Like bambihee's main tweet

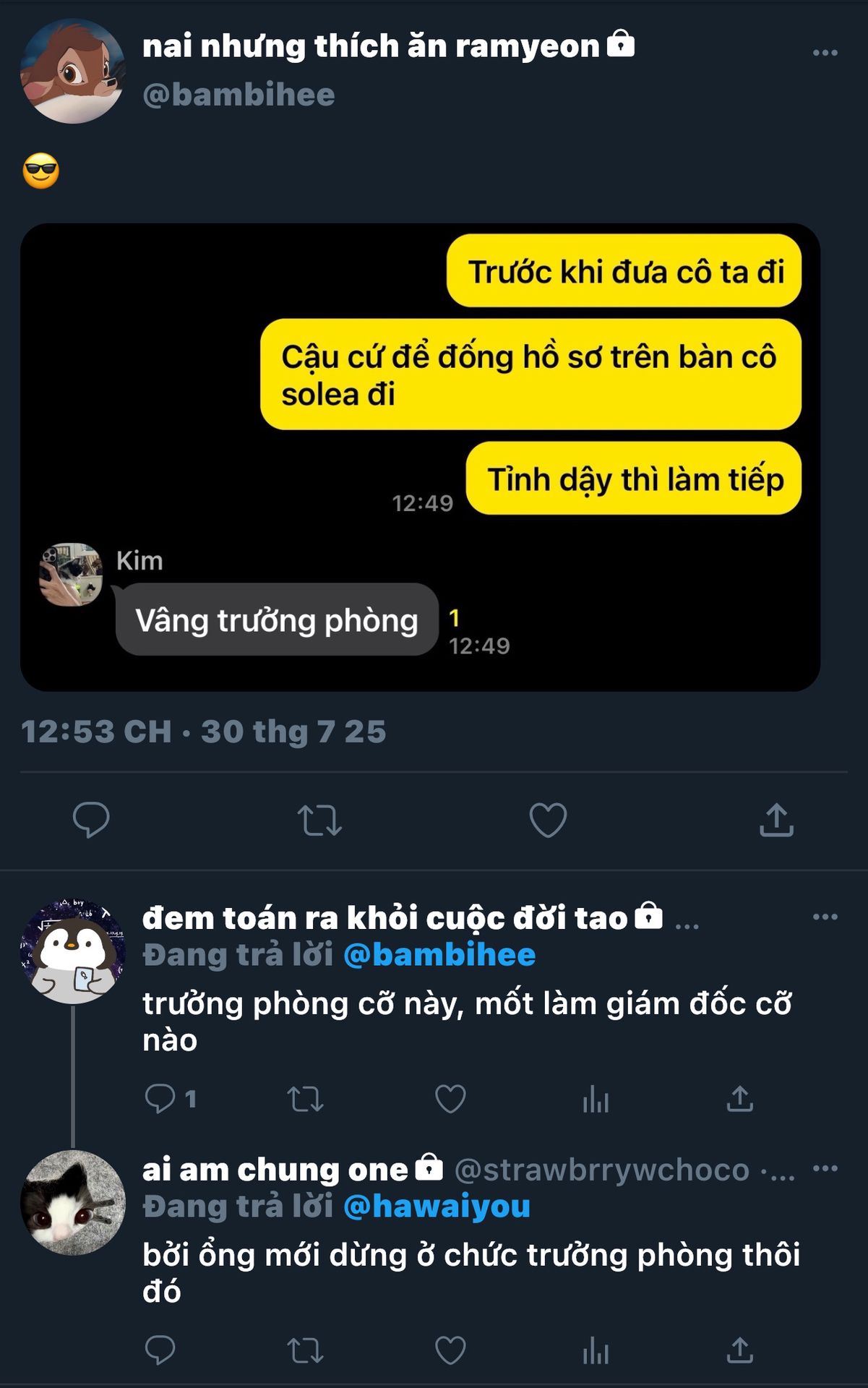click(548, 820)
